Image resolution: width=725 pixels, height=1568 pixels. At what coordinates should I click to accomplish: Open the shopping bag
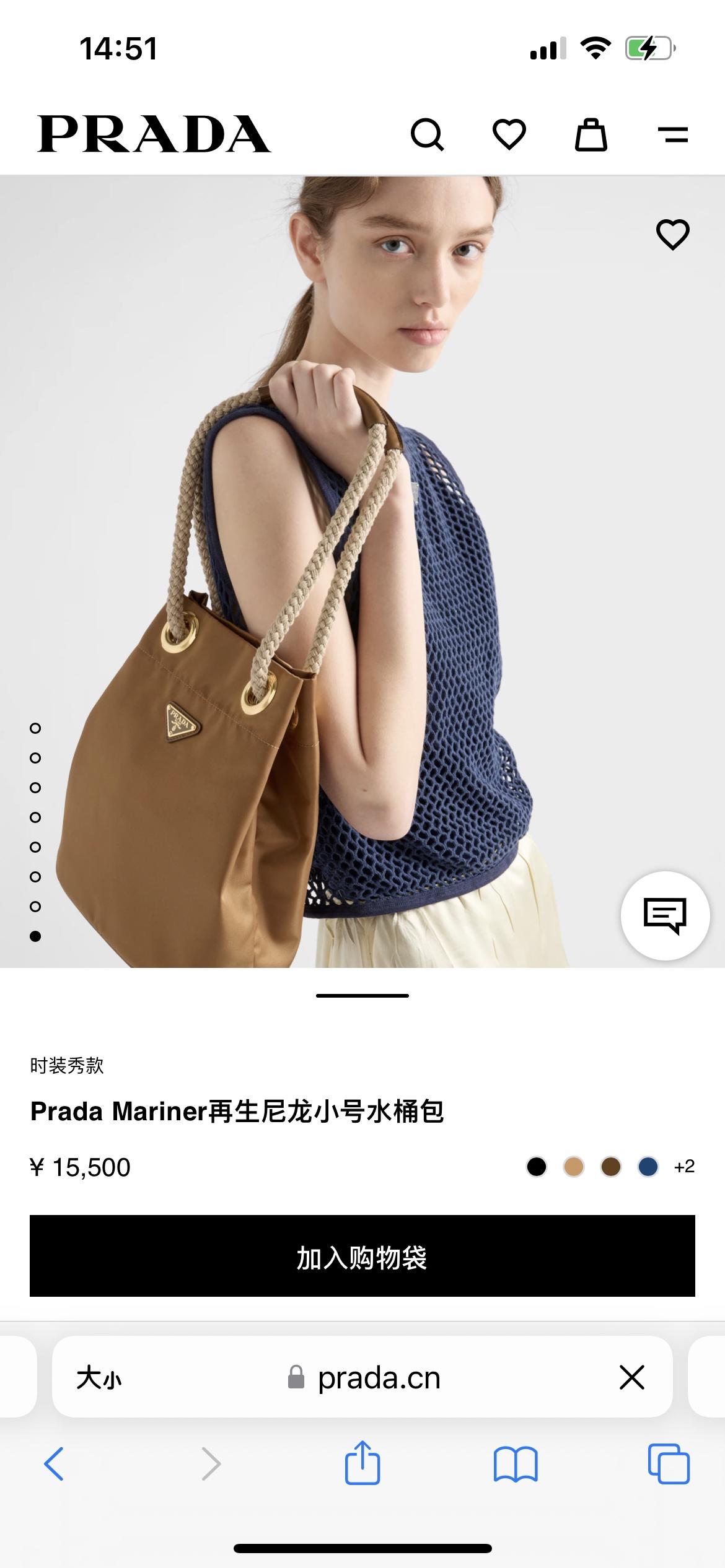591,134
